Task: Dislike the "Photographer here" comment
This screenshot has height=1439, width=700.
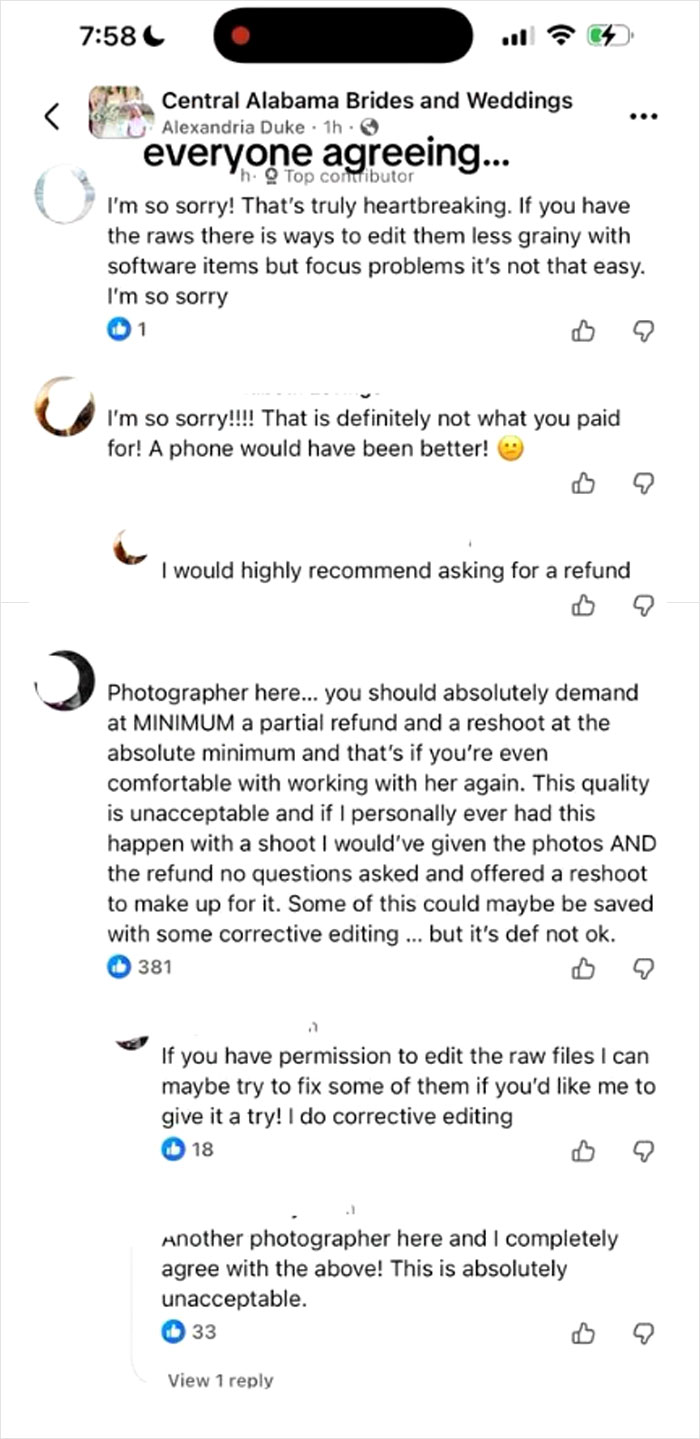Action: [645, 968]
